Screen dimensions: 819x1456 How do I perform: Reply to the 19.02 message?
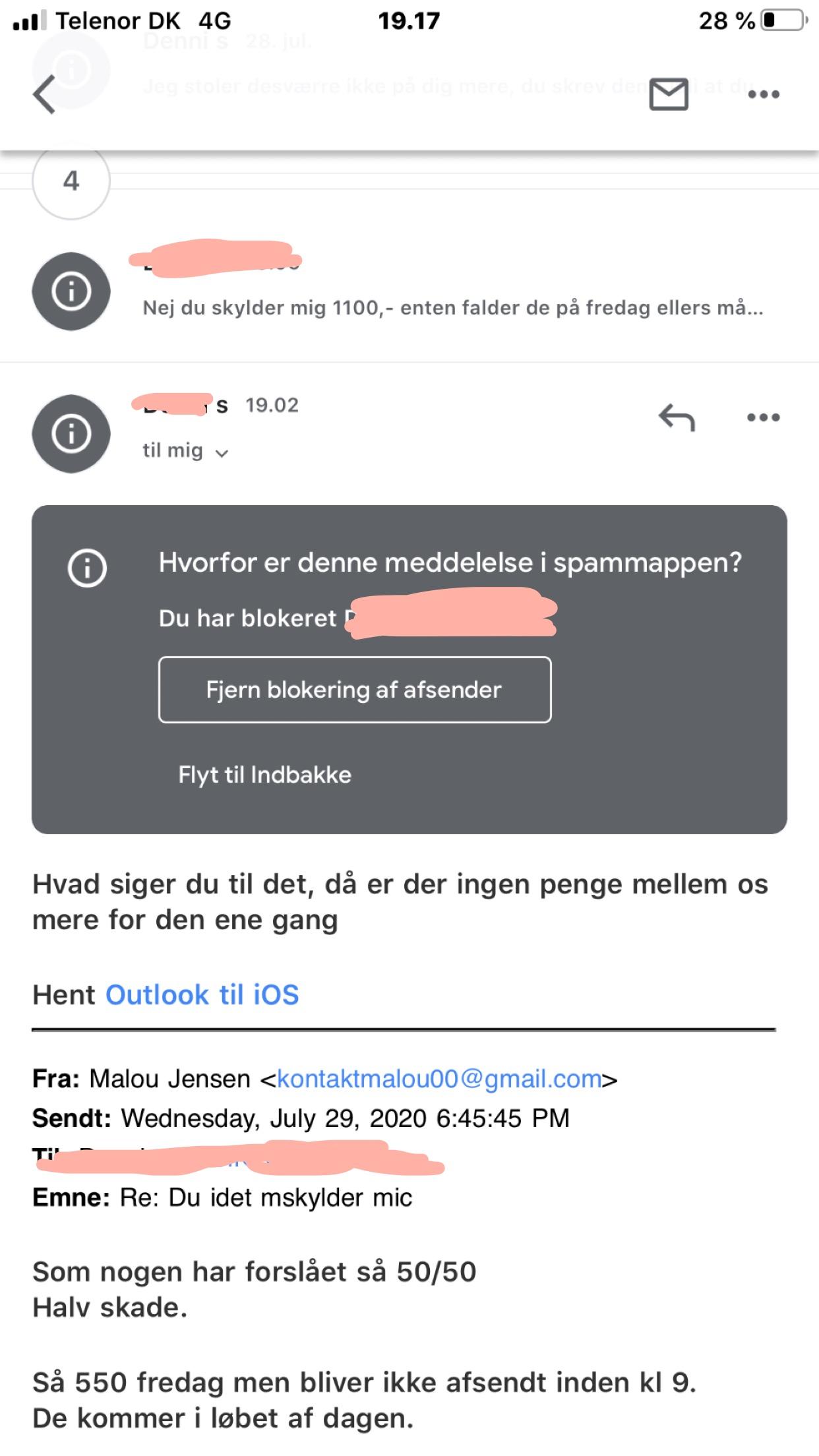click(677, 418)
